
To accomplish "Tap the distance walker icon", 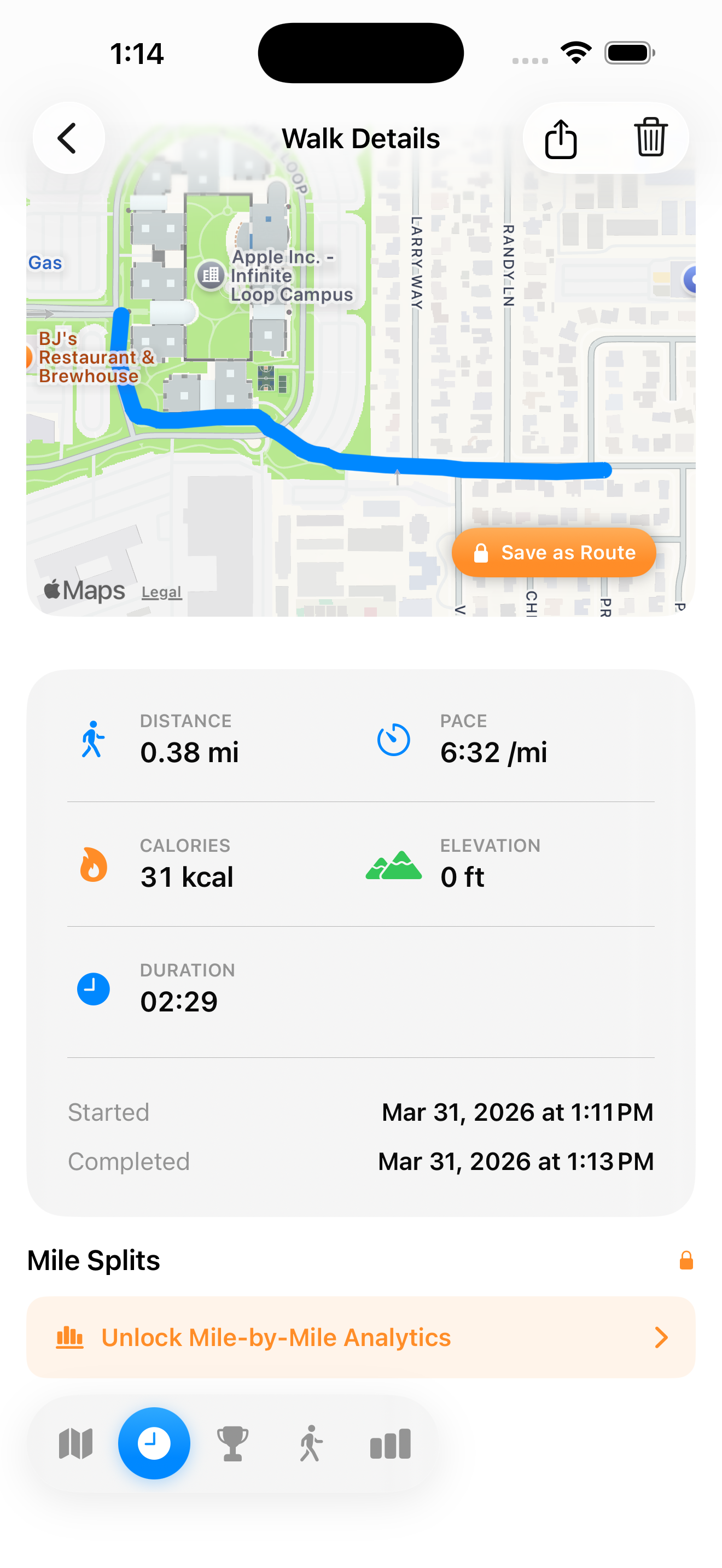I will 92,739.
